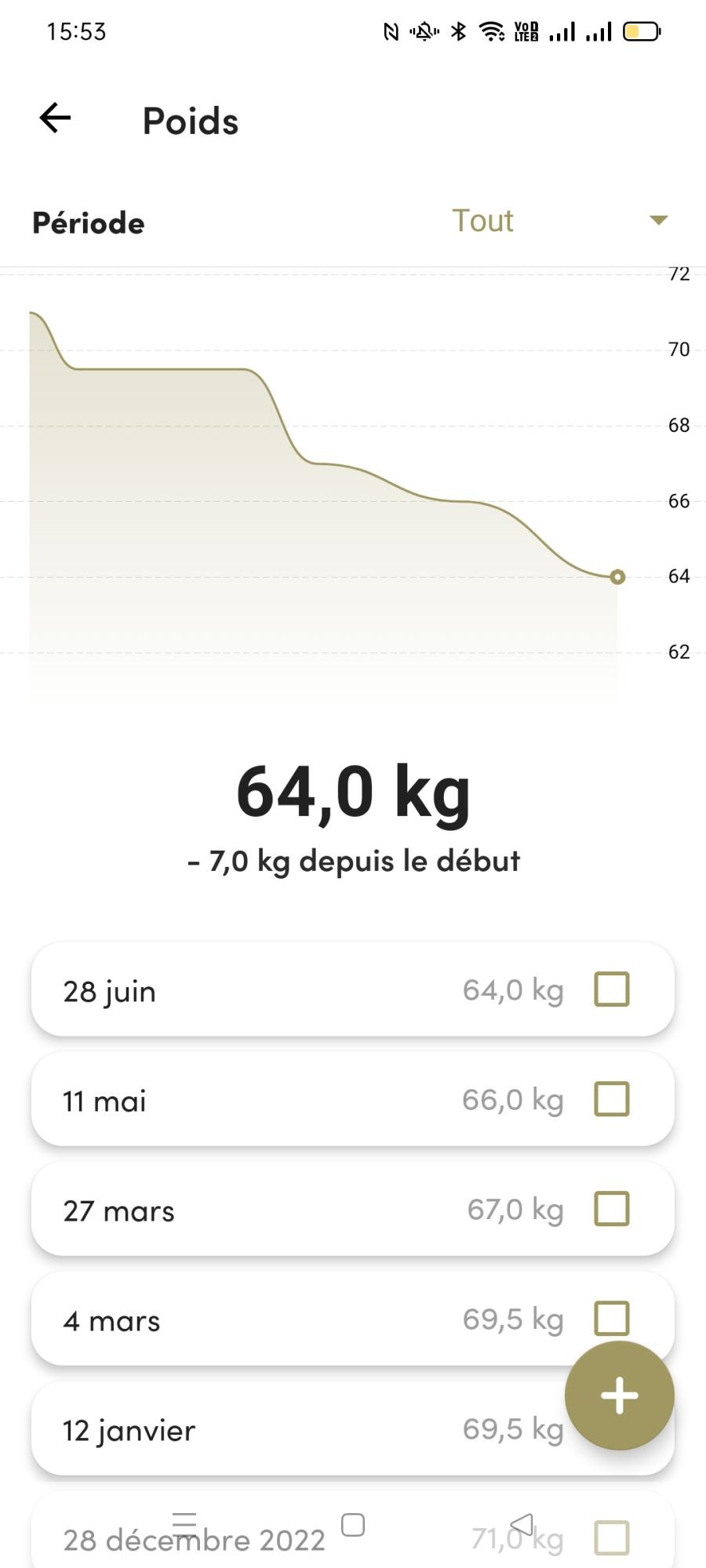Screen dimensions: 706x1568
Task: Go back from the Poids screen
Action: (x=56, y=118)
